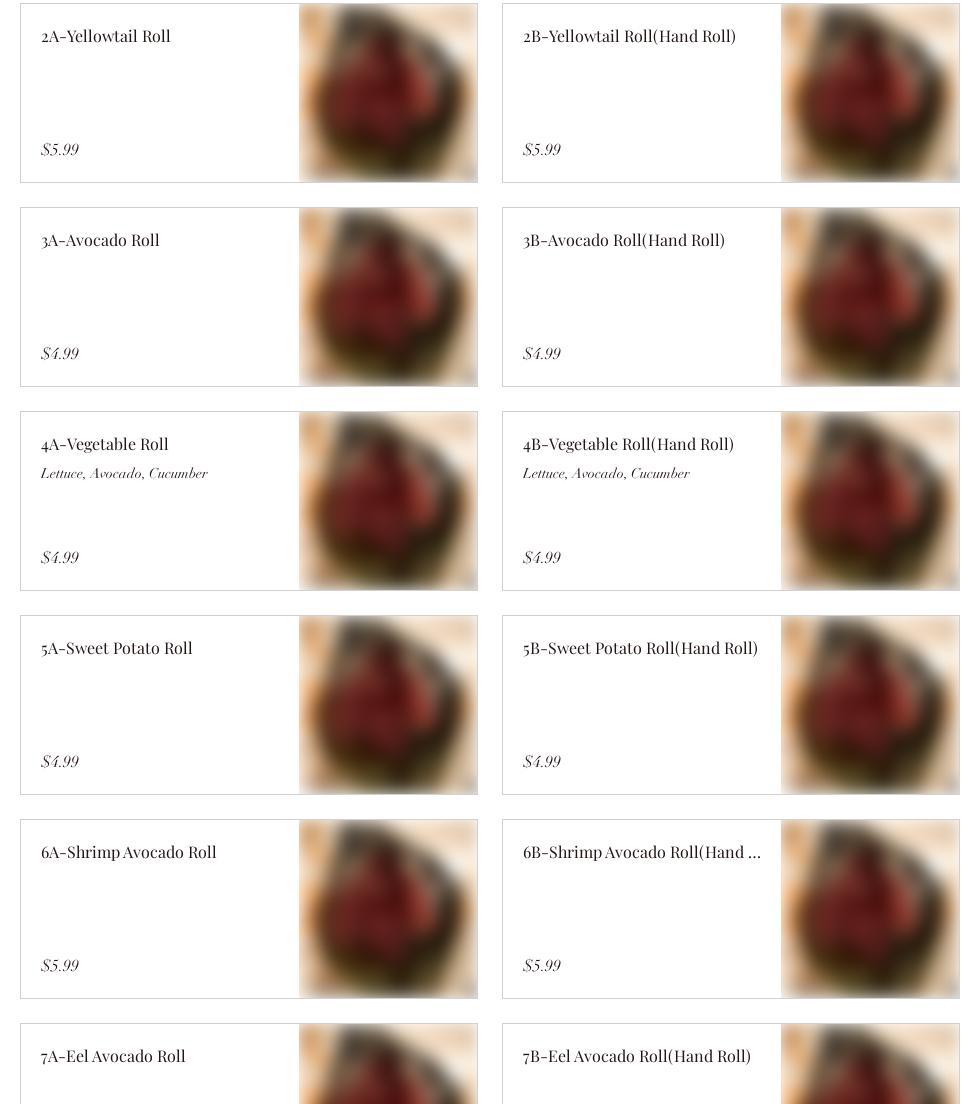Viewport: 965px width, 1104px height.
Task: View 7B-Eel Avocado Roll(Hand Roll)
Action: point(636,1056)
